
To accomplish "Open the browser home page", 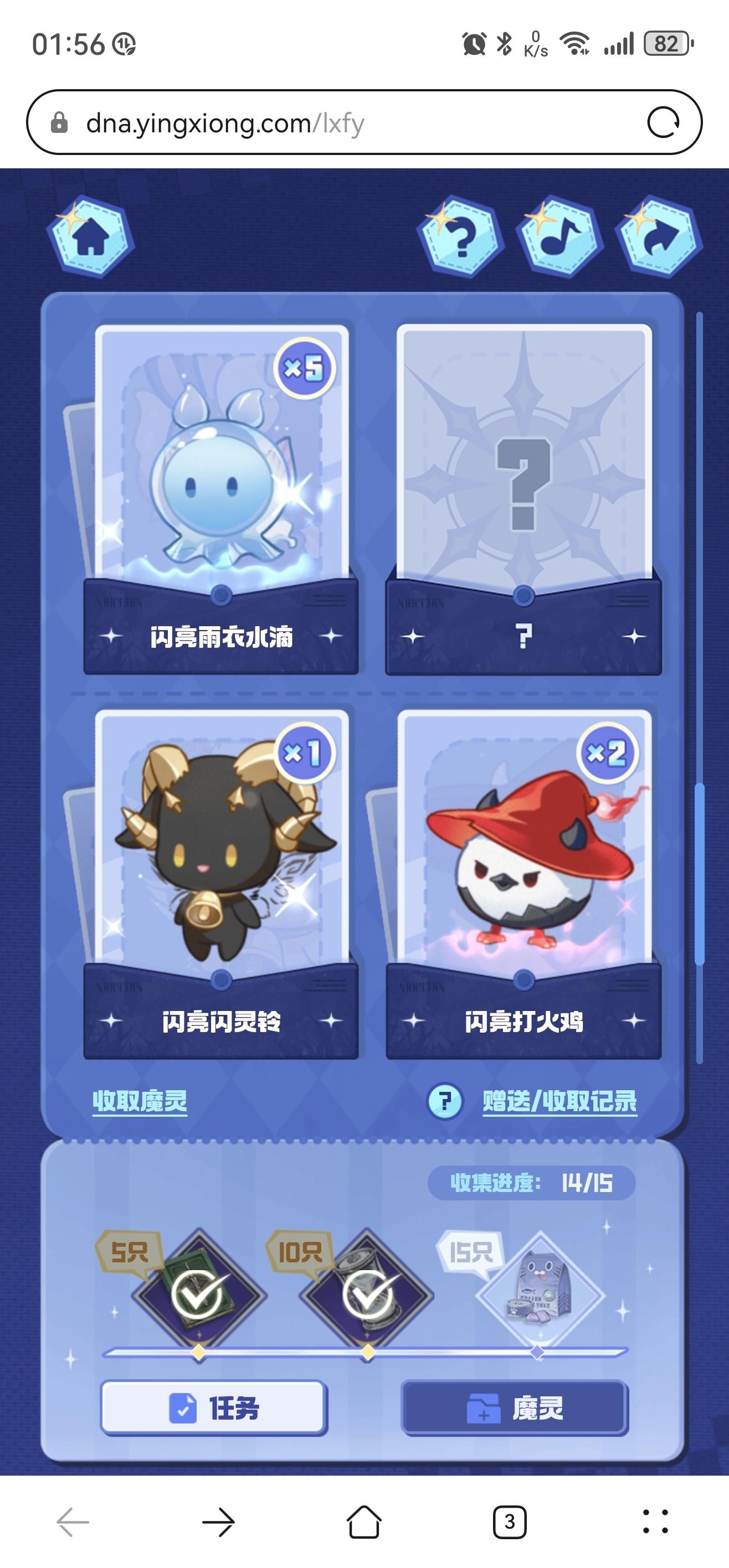I will [x=364, y=1523].
